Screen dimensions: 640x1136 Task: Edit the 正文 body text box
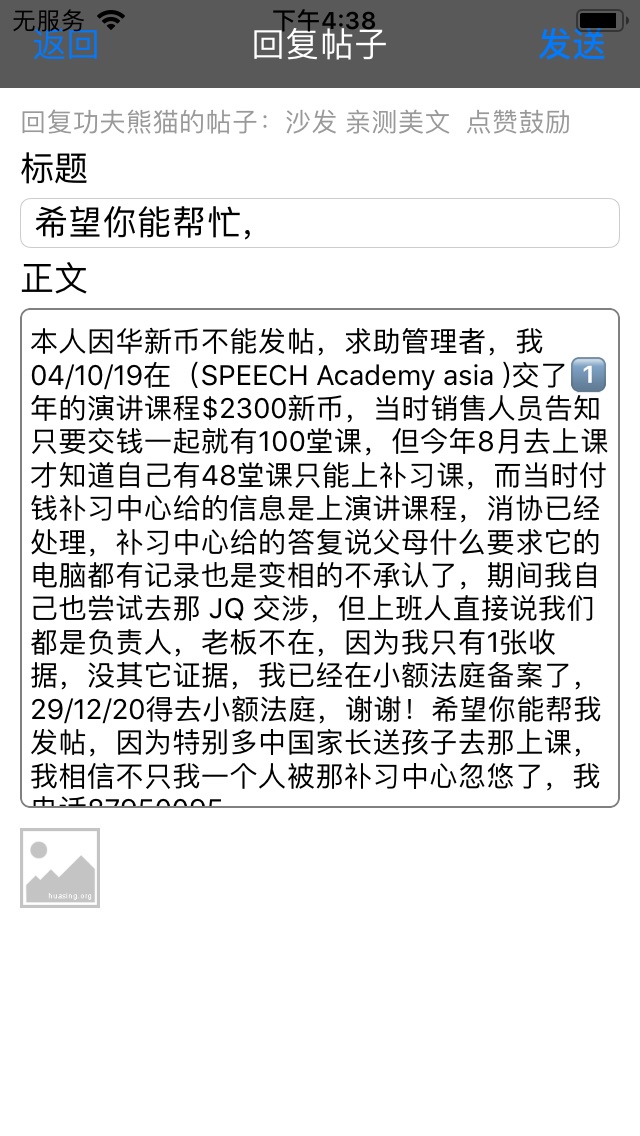pyautogui.click(x=320, y=557)
